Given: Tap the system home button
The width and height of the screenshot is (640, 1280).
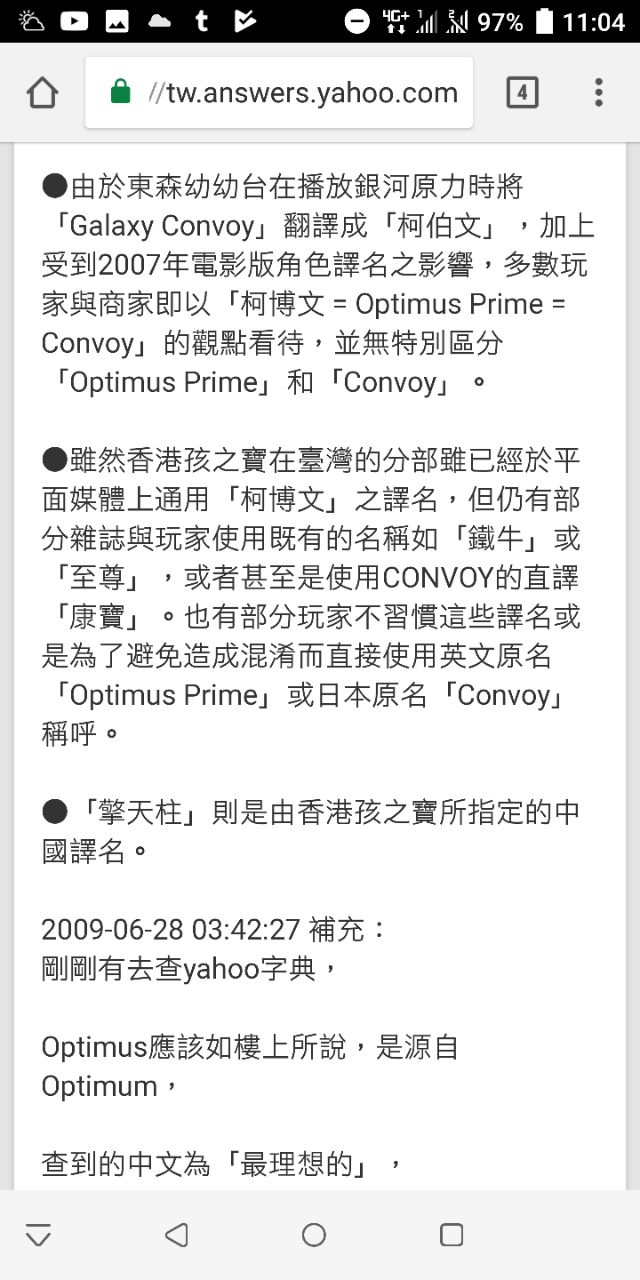Looking at the screenshot, I should (314, 1235).
